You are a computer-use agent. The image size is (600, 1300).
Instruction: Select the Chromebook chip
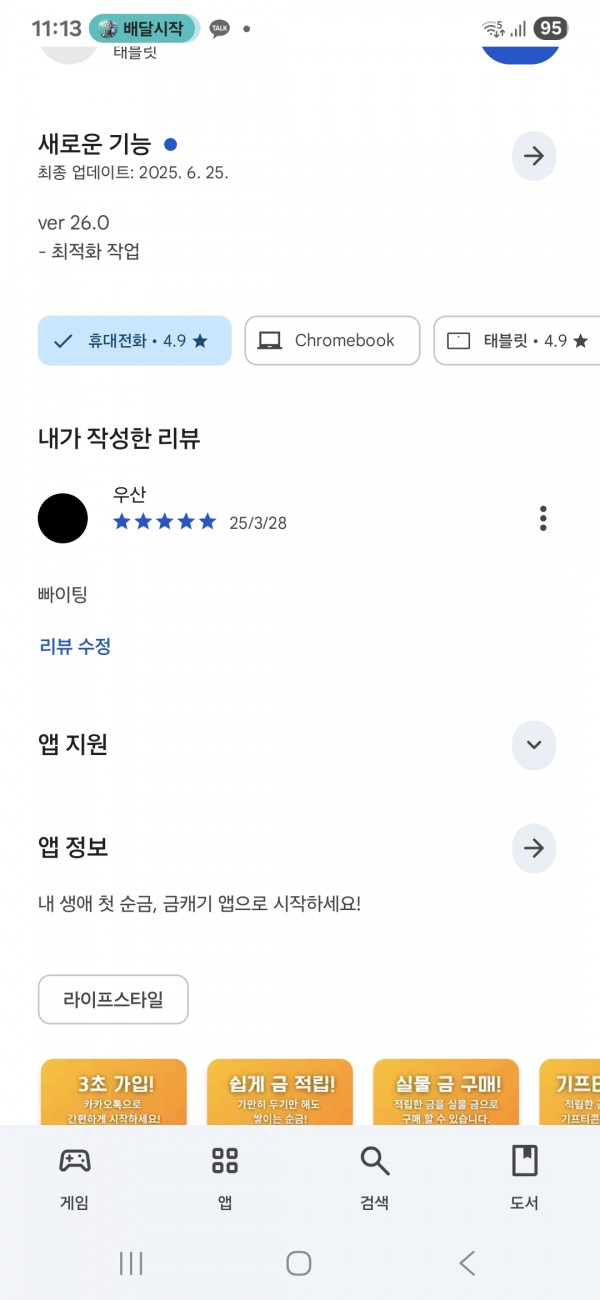point(332,341)
